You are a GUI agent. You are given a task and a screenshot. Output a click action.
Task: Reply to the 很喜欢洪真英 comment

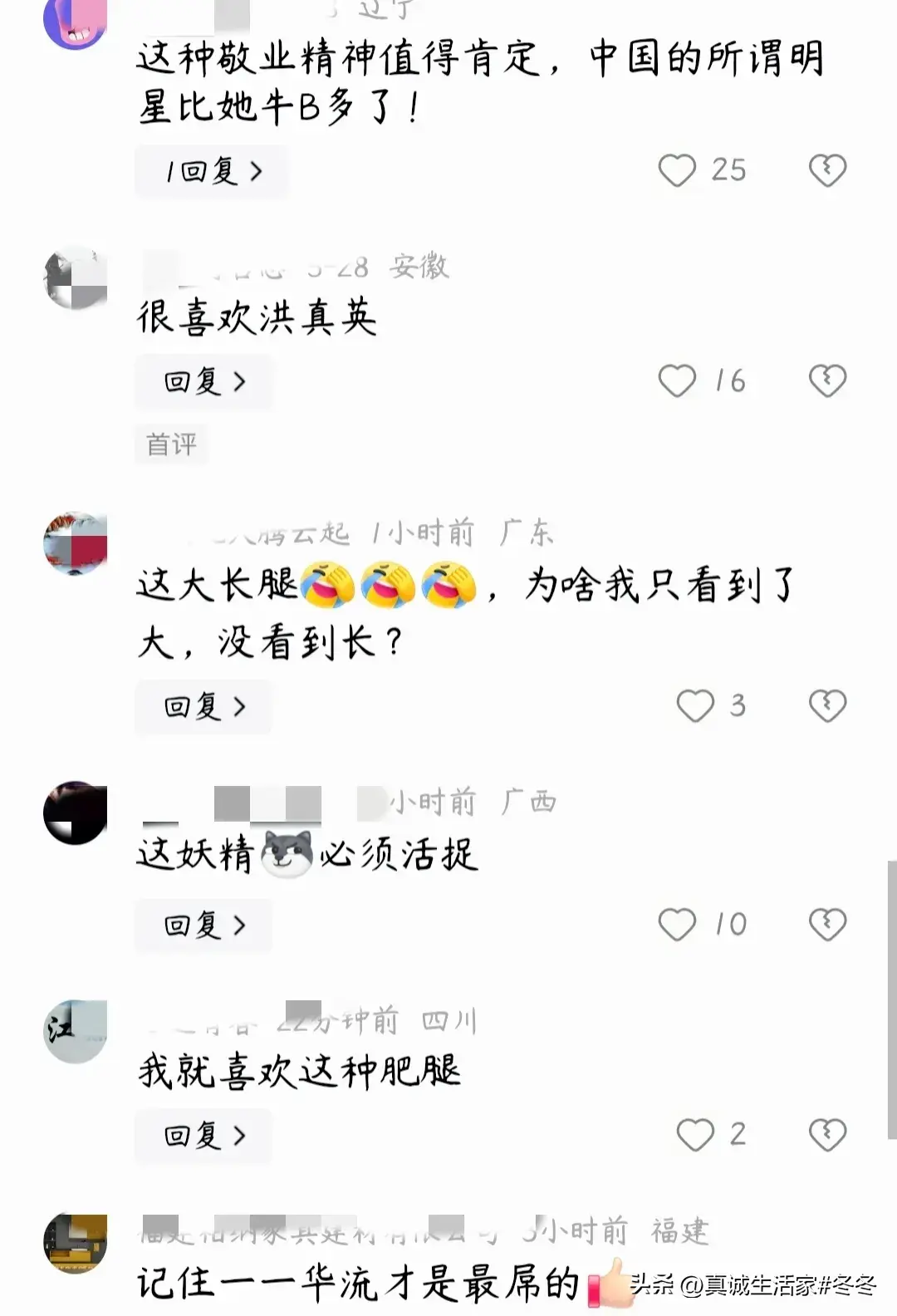click(x=204, y=381)
